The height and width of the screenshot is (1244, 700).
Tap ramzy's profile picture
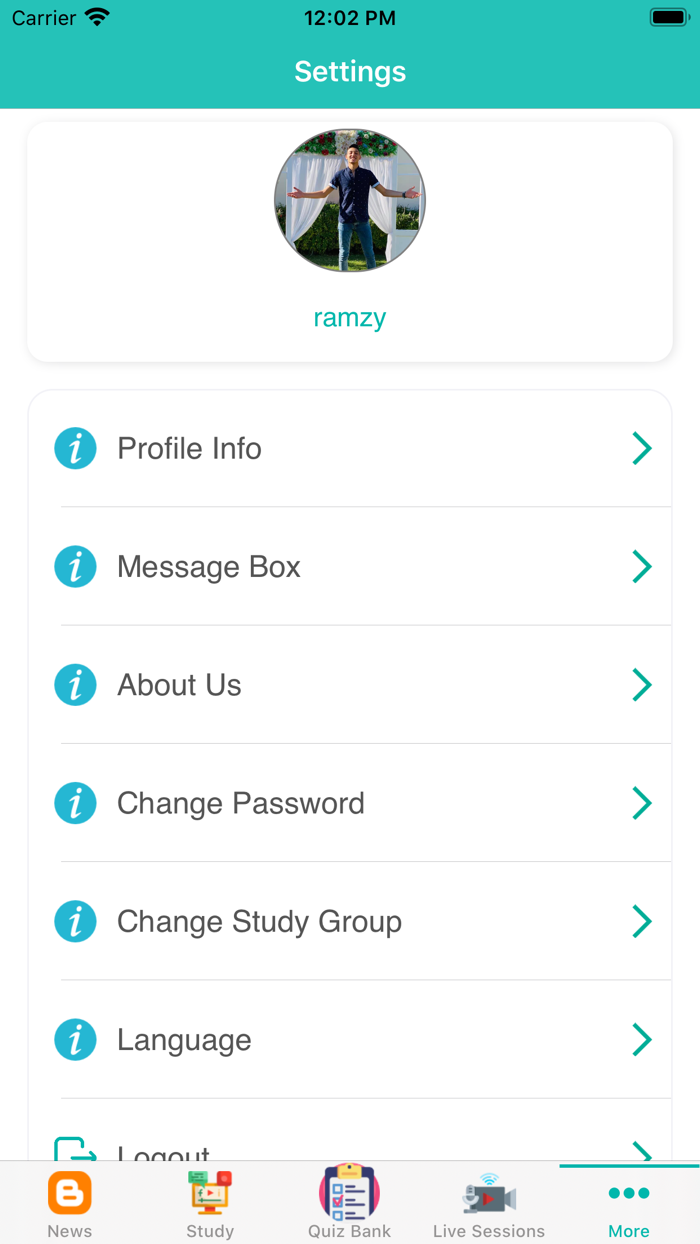pyautogui.click(x=350, y=201)
